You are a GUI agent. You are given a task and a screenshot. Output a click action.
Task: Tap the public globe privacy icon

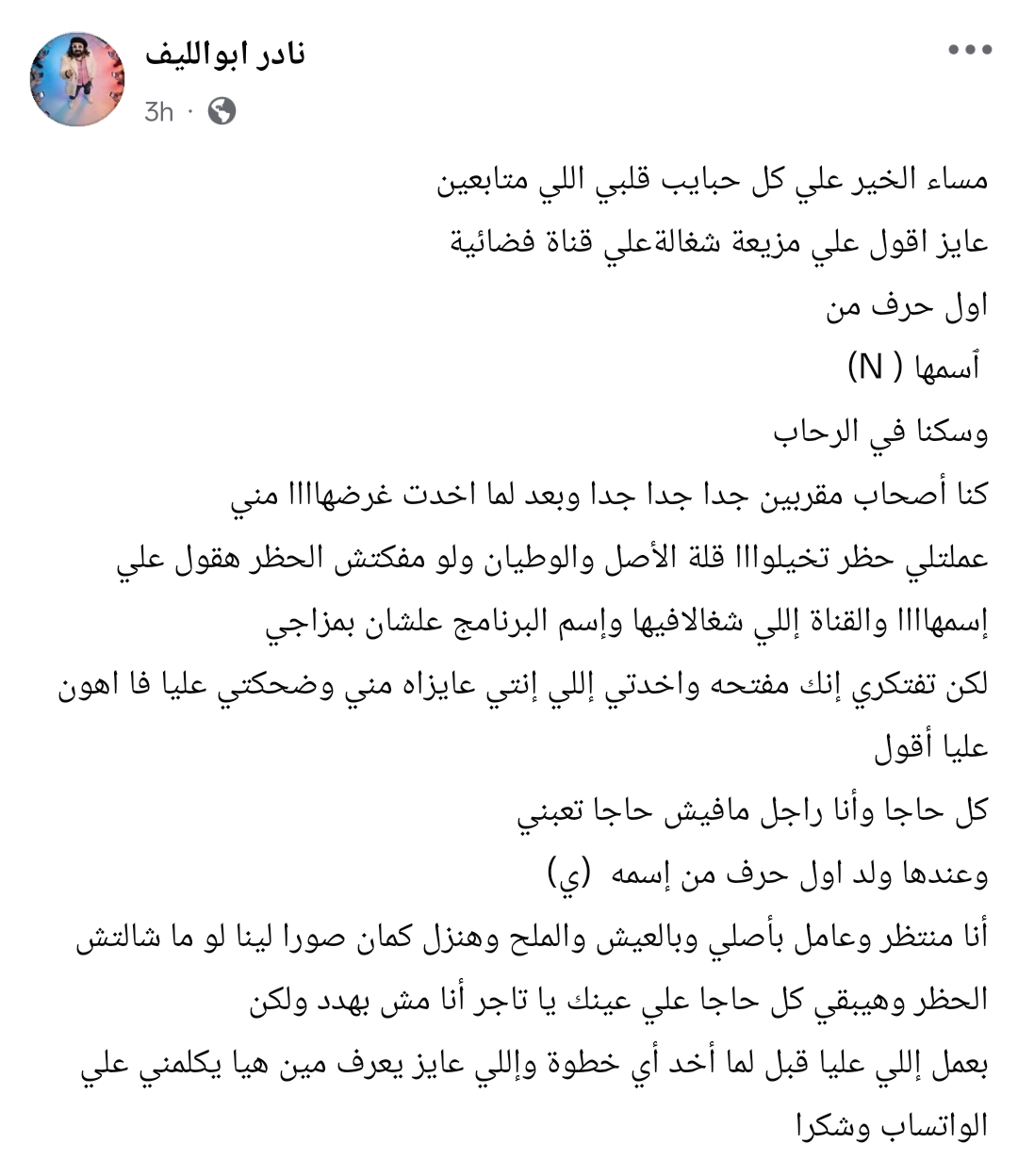222,112
